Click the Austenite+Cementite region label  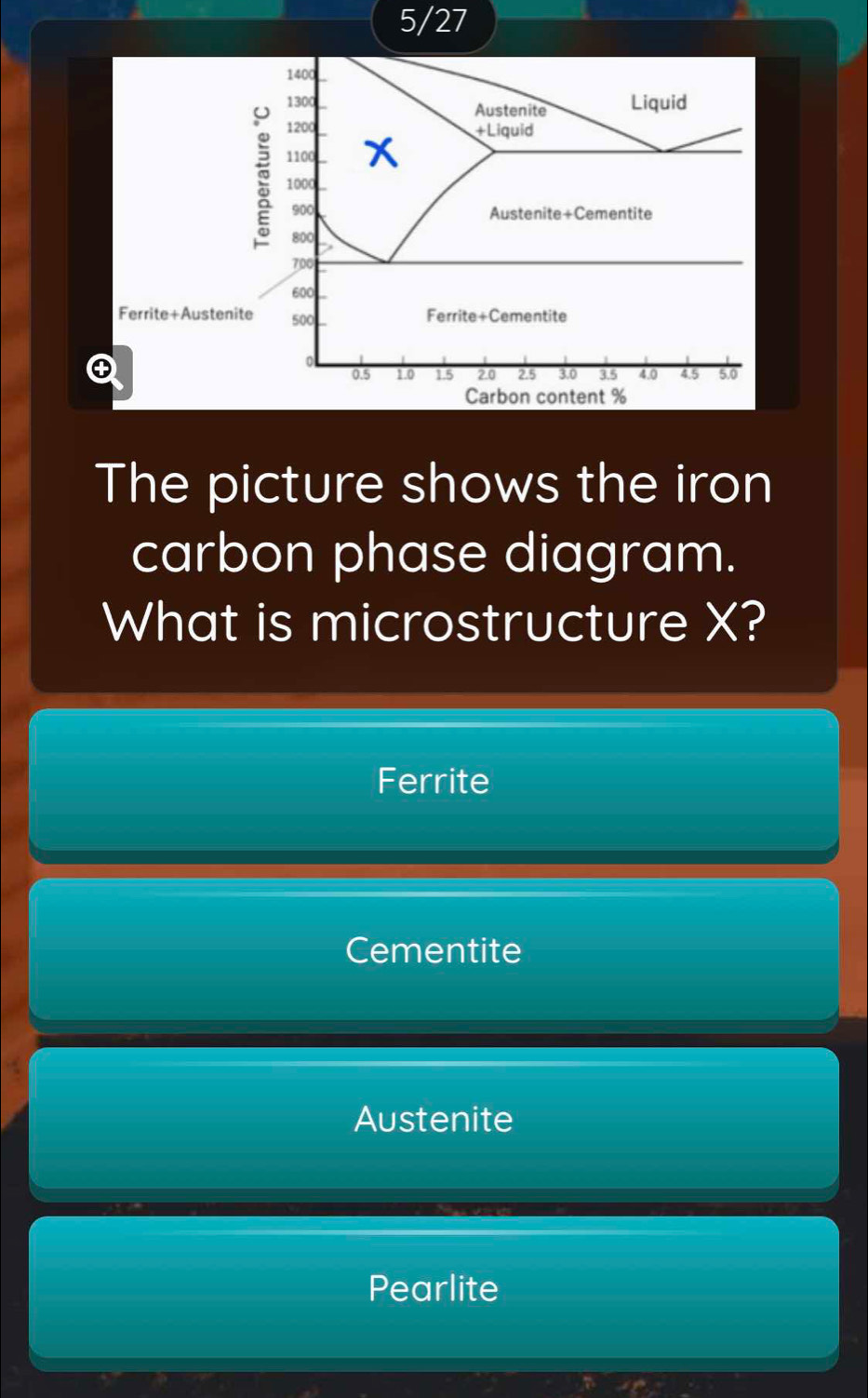click(x=571, y=213)
